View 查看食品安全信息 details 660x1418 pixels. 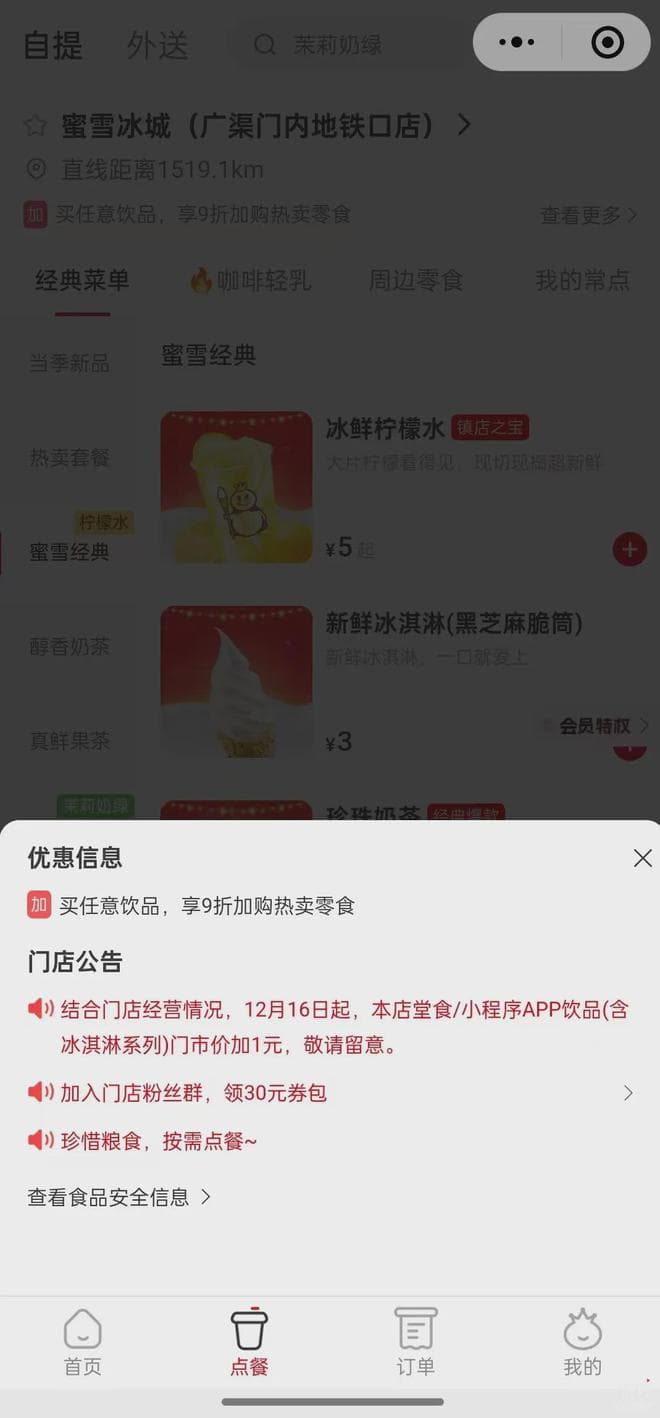[x=119, y=1197]
